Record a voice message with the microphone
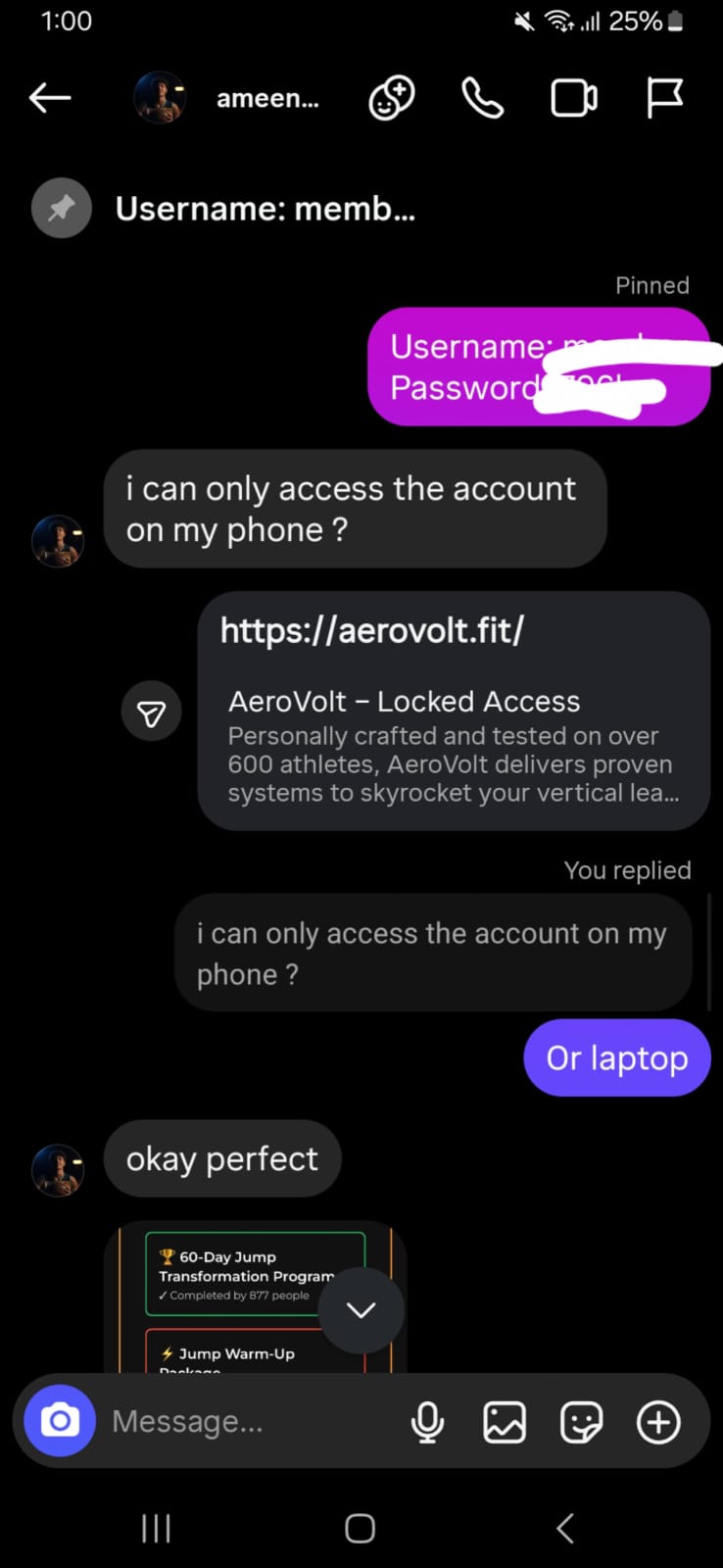 click(x=427, y=1422)
